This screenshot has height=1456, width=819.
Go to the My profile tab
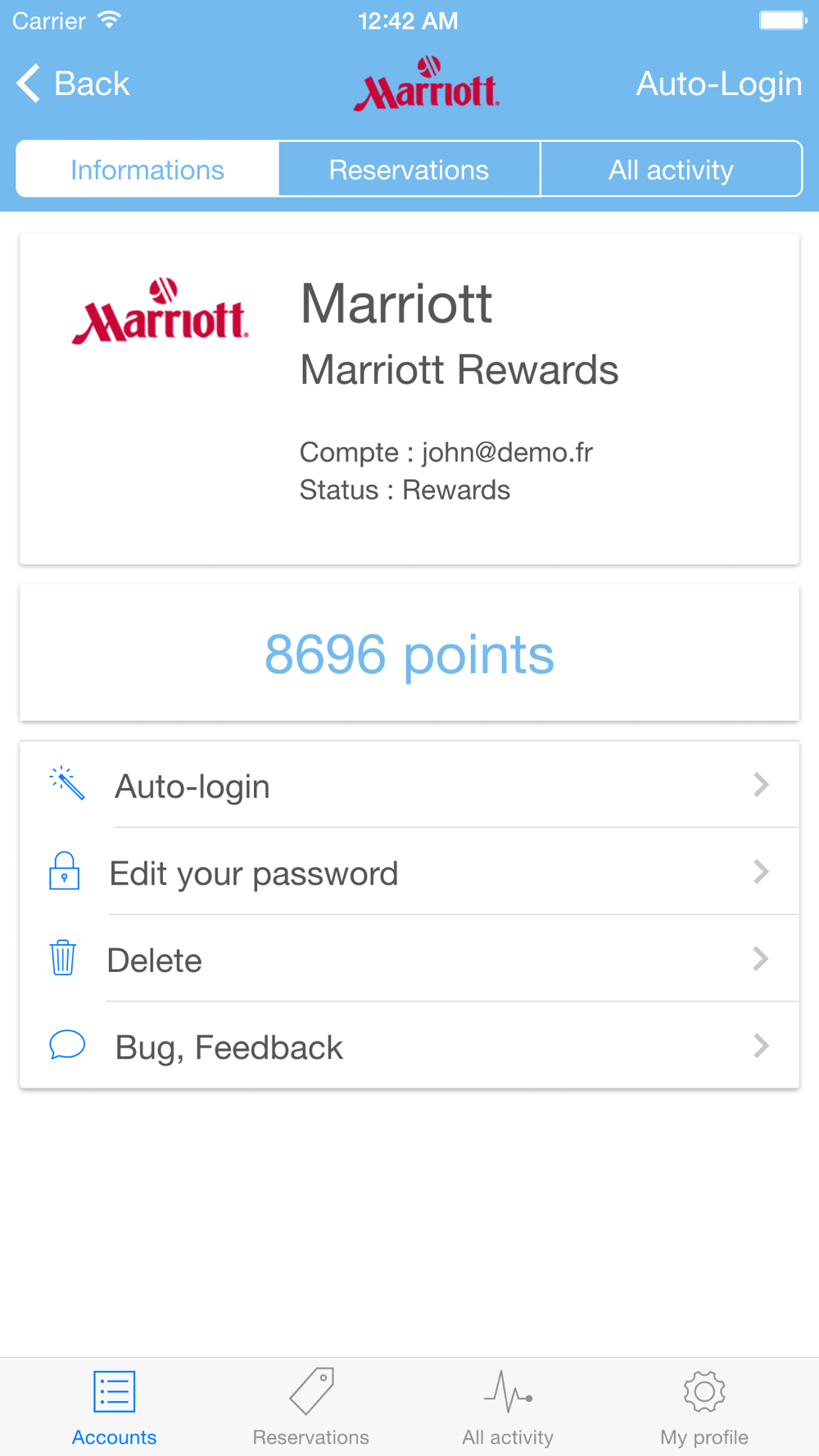(x=704, y=1408)
